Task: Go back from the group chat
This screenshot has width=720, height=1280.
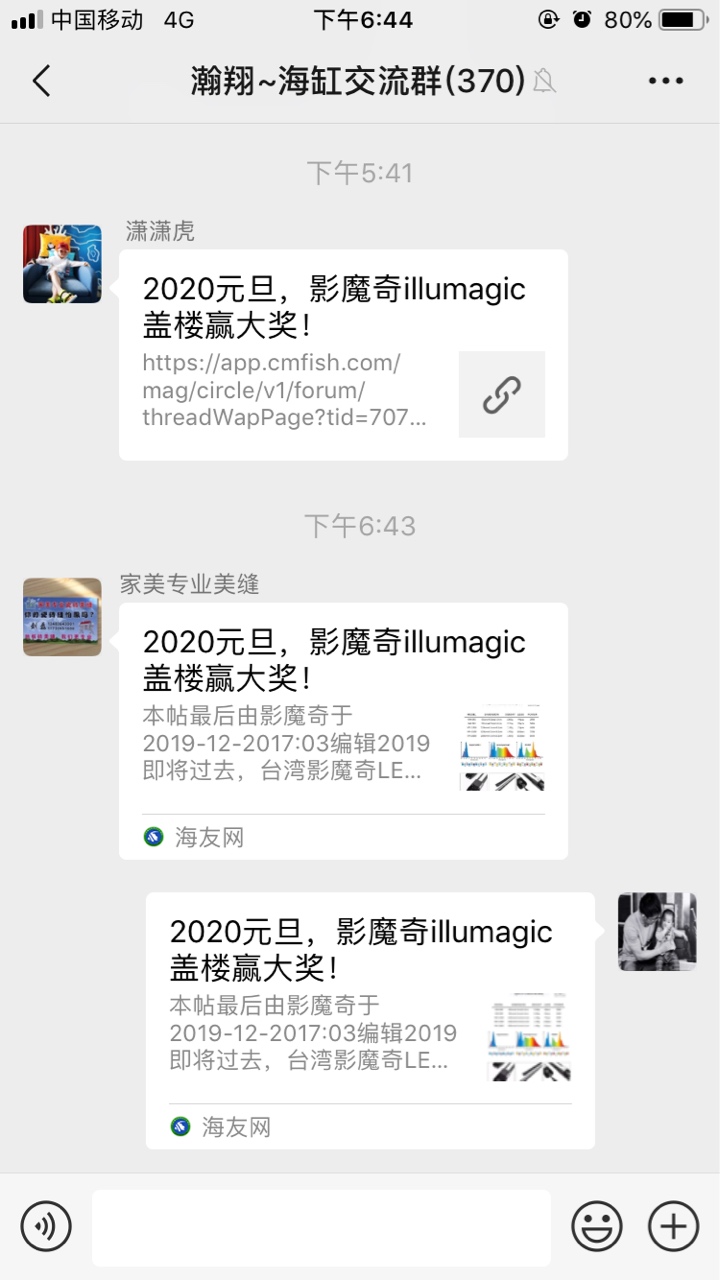Action: point(41,81)
